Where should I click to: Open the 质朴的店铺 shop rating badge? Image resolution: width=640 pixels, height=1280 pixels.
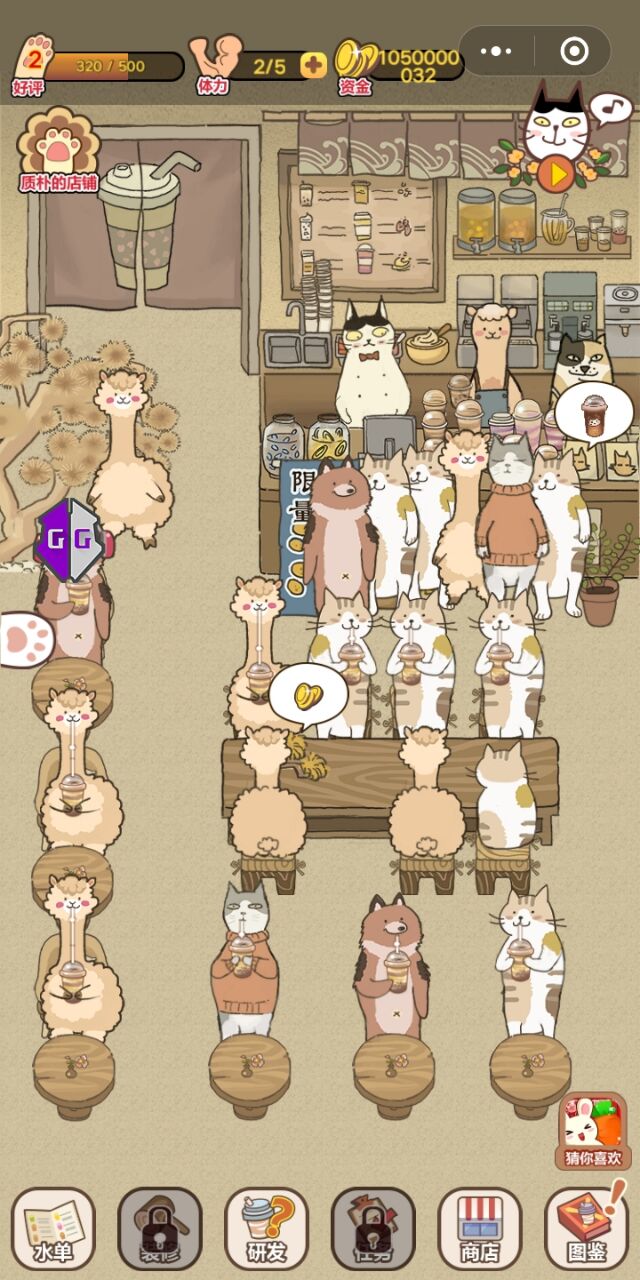point(59,152)
